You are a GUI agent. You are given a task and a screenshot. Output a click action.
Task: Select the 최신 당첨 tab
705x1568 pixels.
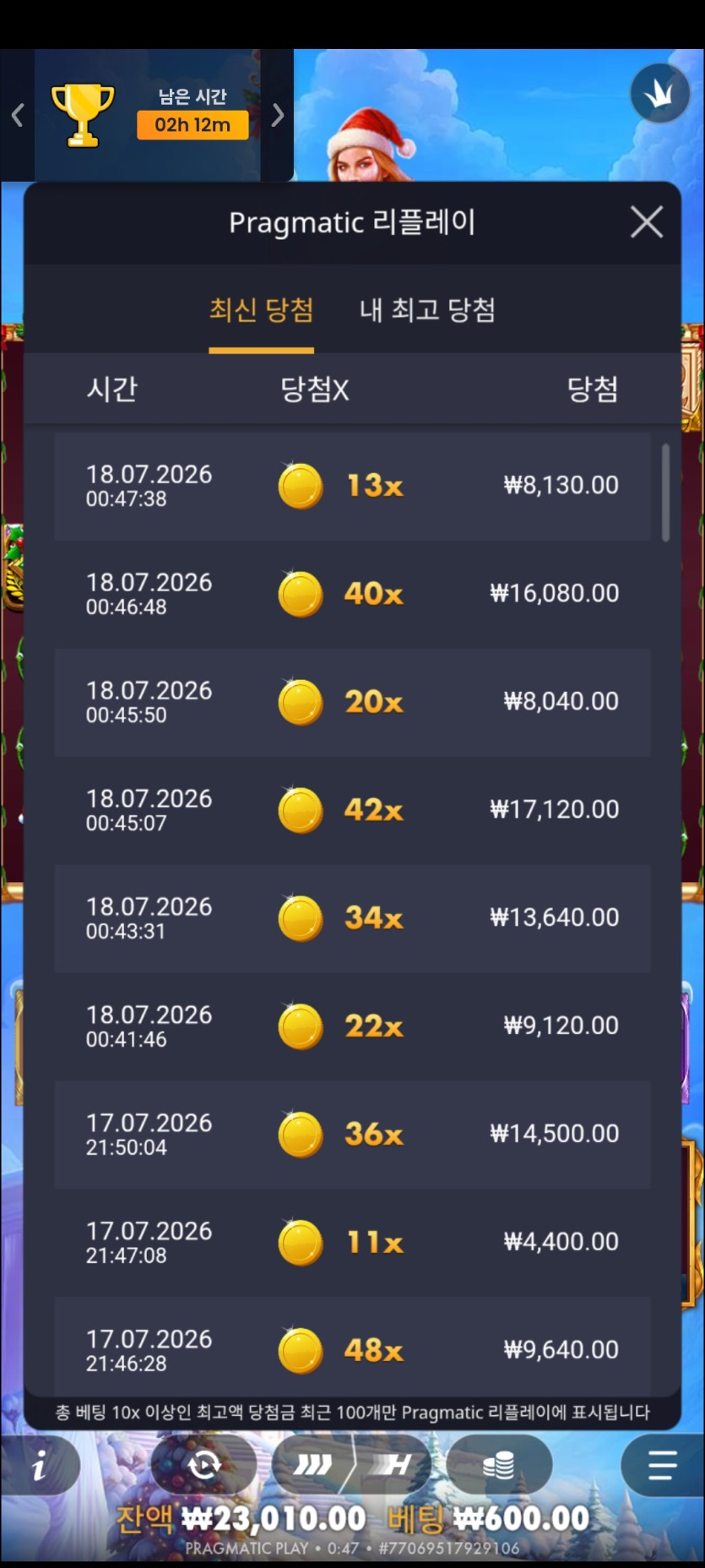click(x=261, y=310)
